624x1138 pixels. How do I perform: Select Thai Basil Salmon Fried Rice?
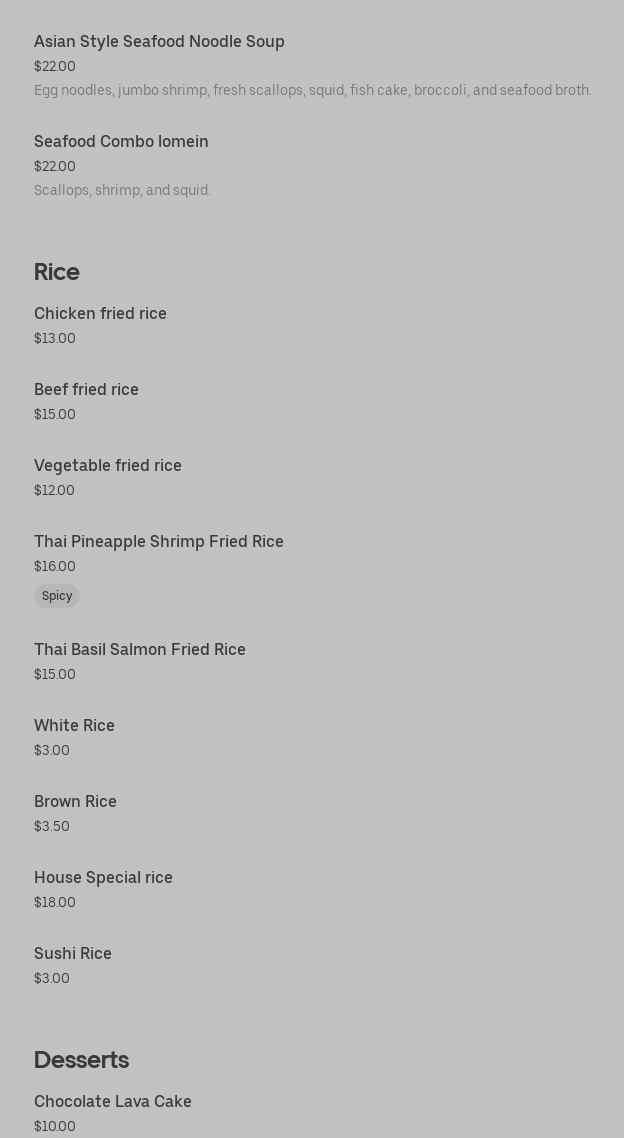[140, 650]
